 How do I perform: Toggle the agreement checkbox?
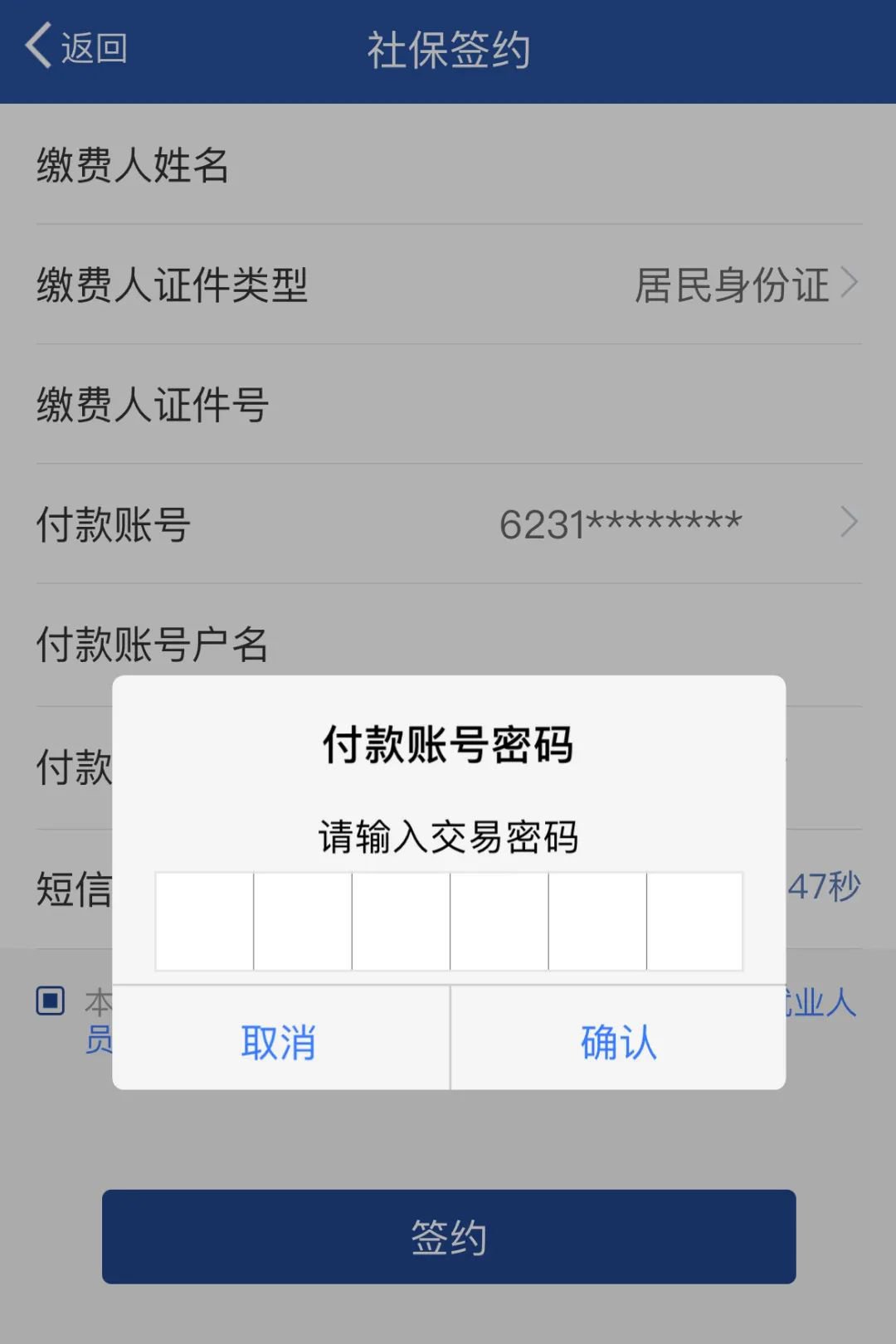(x=51, y=1001)
